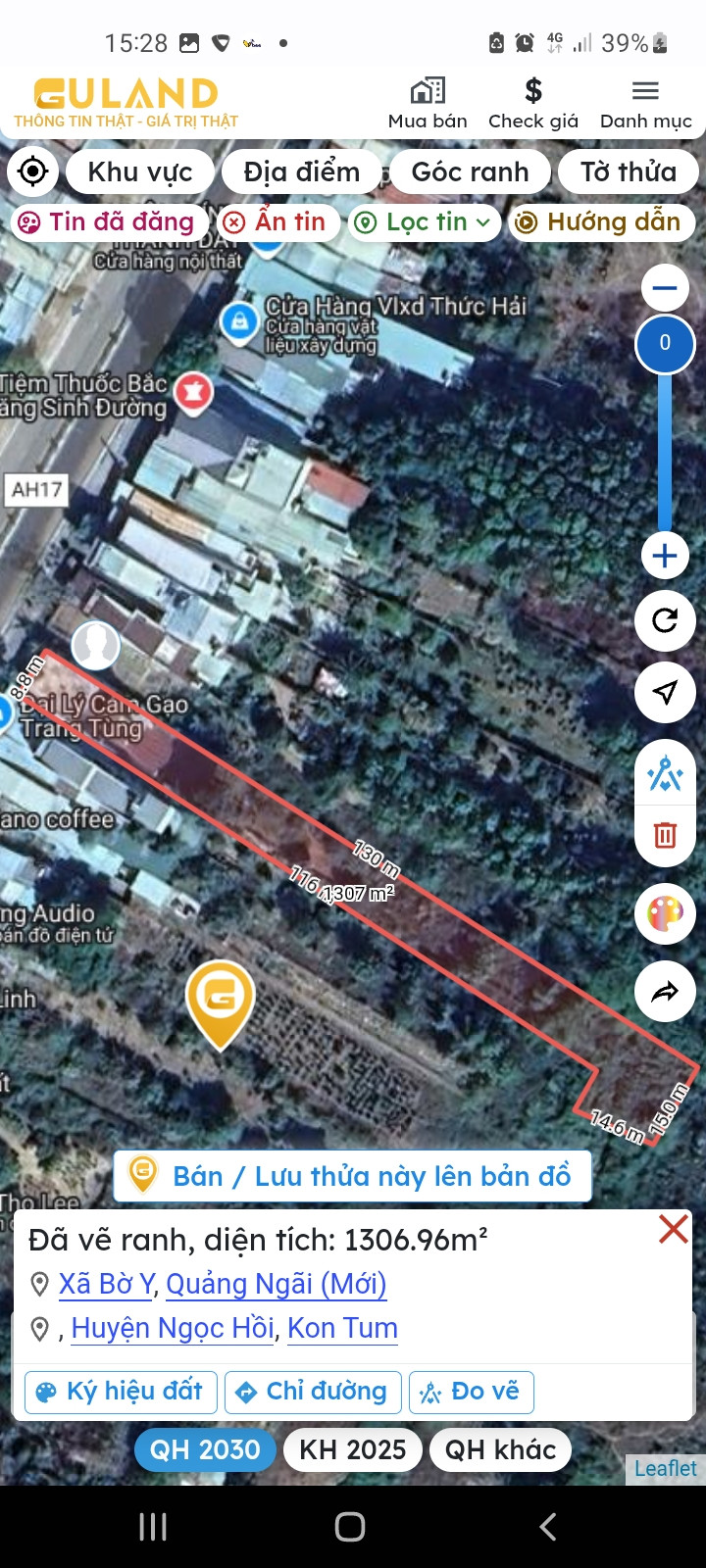Screen dimensions: 706x1568
Task: Open the Tờ thửa search
Action: (628, 171)
